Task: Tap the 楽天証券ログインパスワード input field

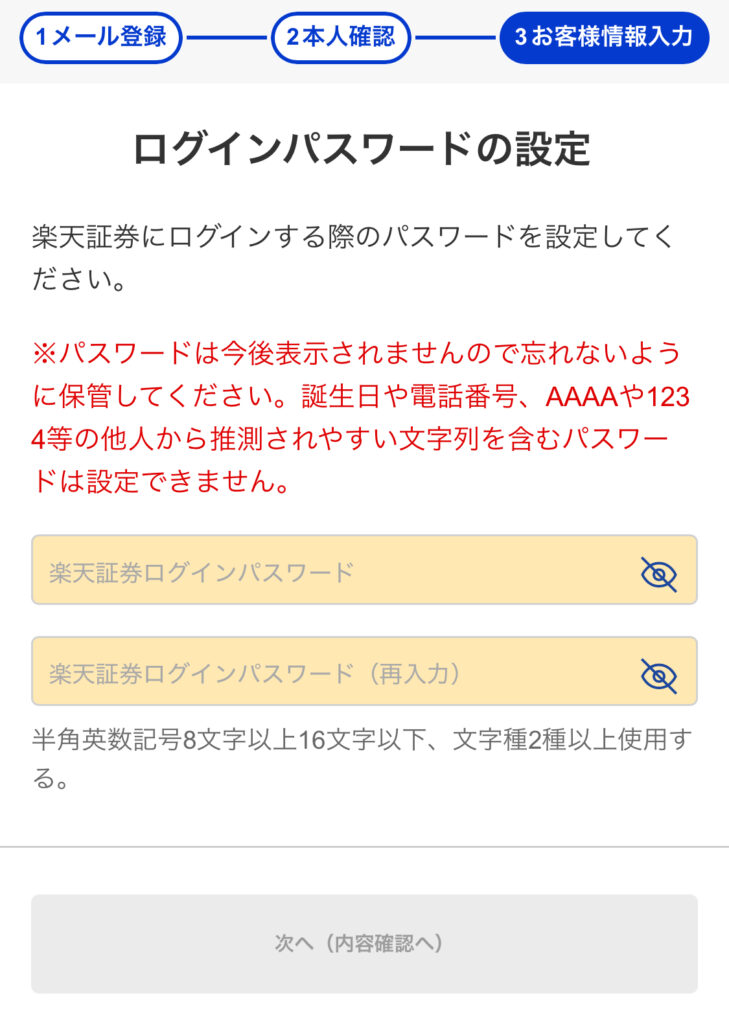Action: pyautogui.click(x=330, y=571)
